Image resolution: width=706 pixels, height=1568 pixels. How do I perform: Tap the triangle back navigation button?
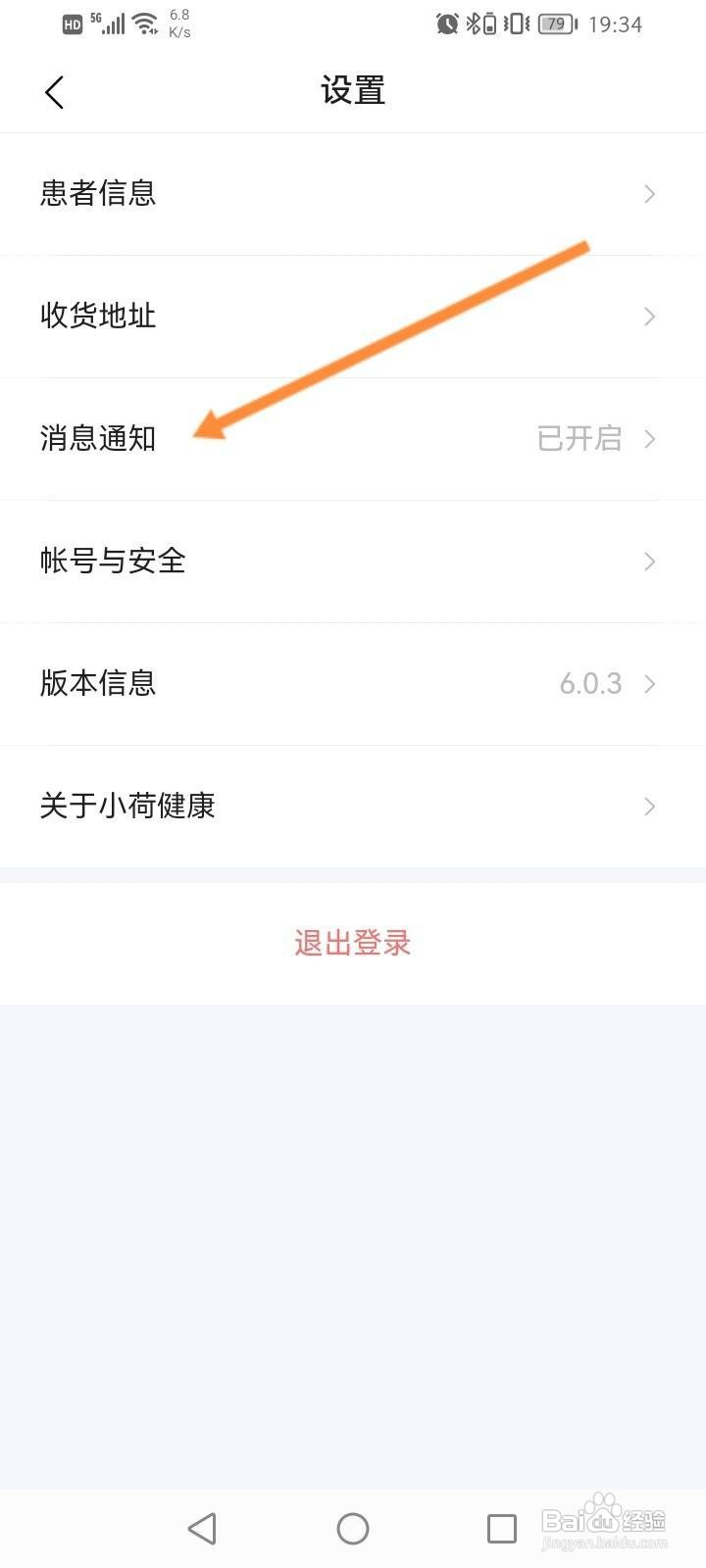(203, 1528)
